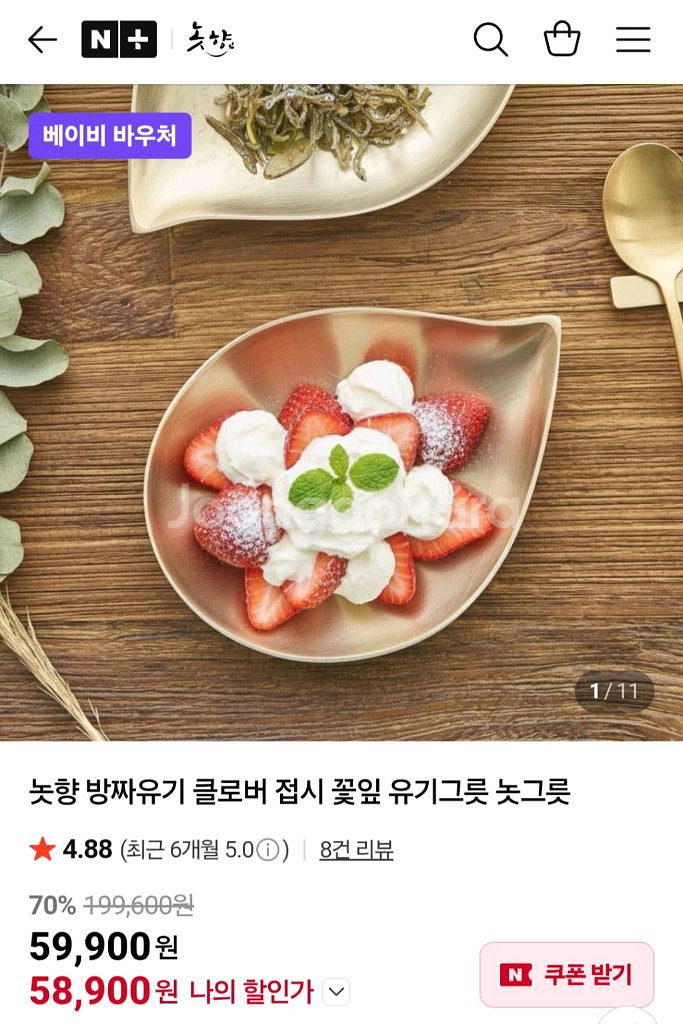Open the 8건 리뷰 link
683x1024 pixels.
point(357,850)
